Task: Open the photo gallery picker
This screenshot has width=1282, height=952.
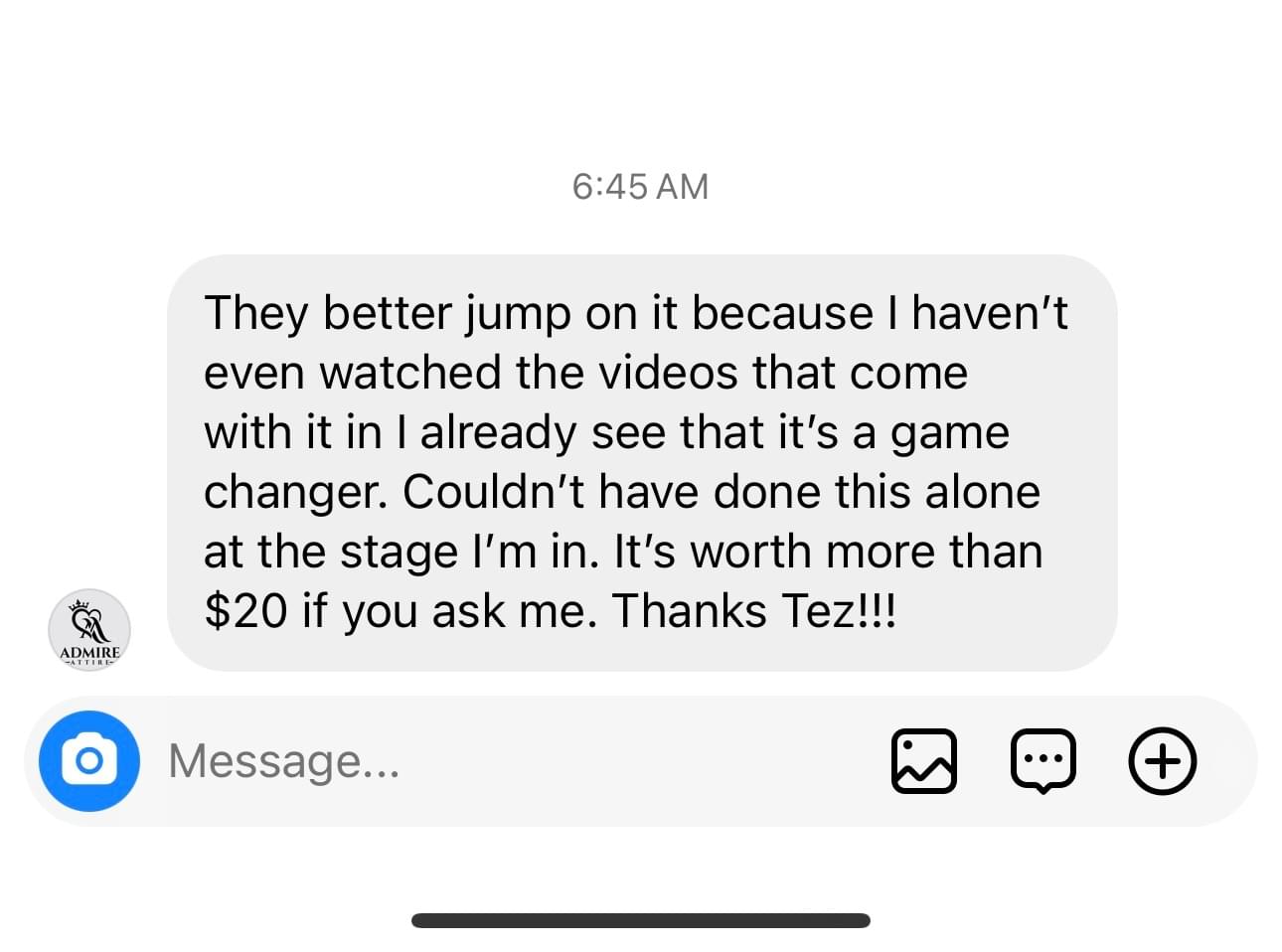Action: pyautogui.click(x=923, y=761)
